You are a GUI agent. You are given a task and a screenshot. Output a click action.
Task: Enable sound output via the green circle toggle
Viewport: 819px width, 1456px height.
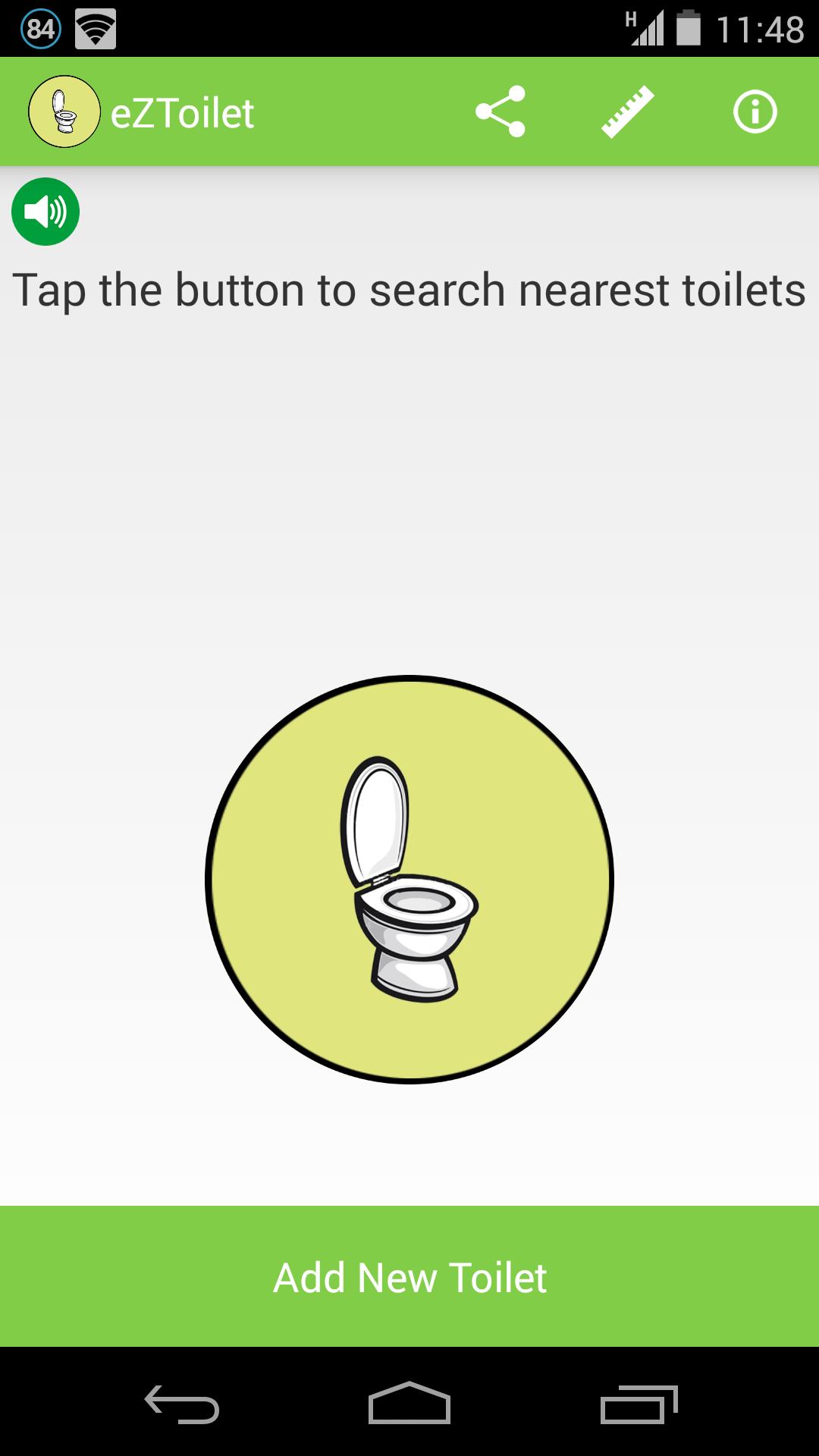(44, 212)
